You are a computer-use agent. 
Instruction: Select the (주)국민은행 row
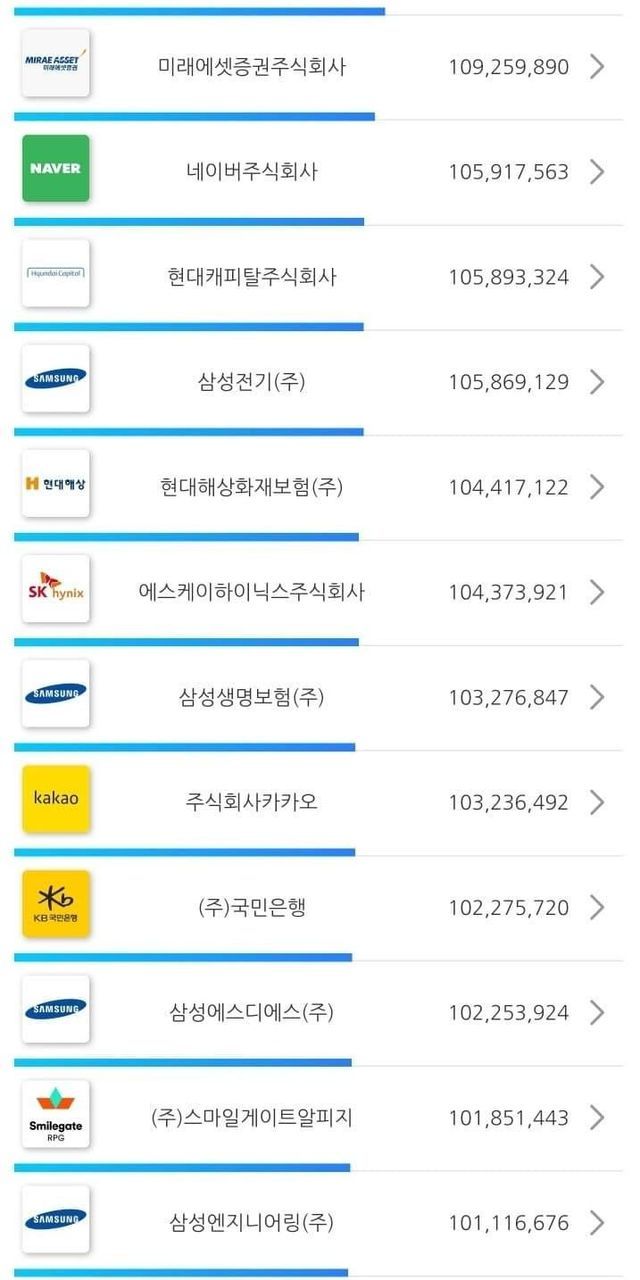(252, 908)
